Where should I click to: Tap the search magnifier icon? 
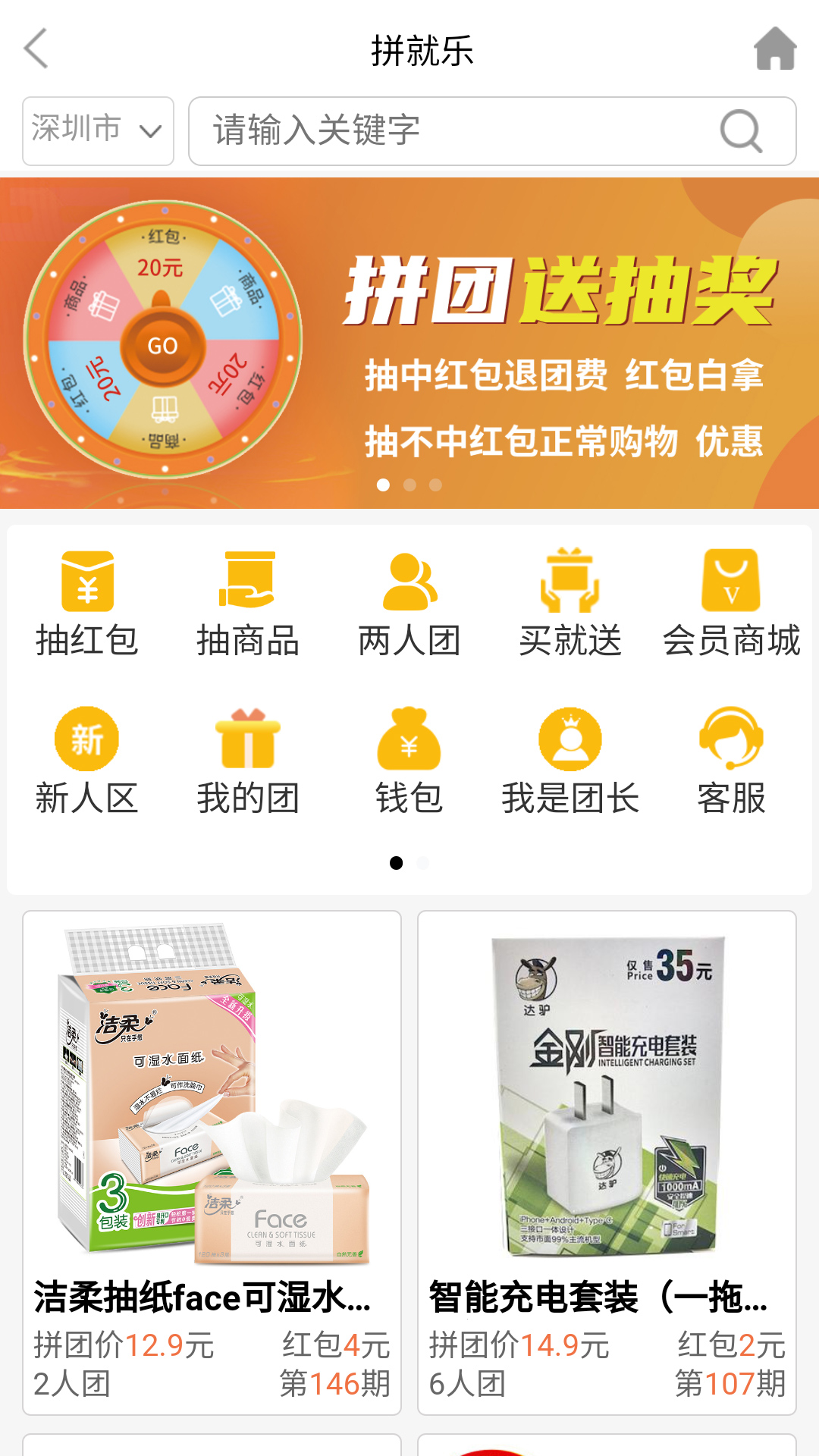pyautogui.click(x=739, y=130)
